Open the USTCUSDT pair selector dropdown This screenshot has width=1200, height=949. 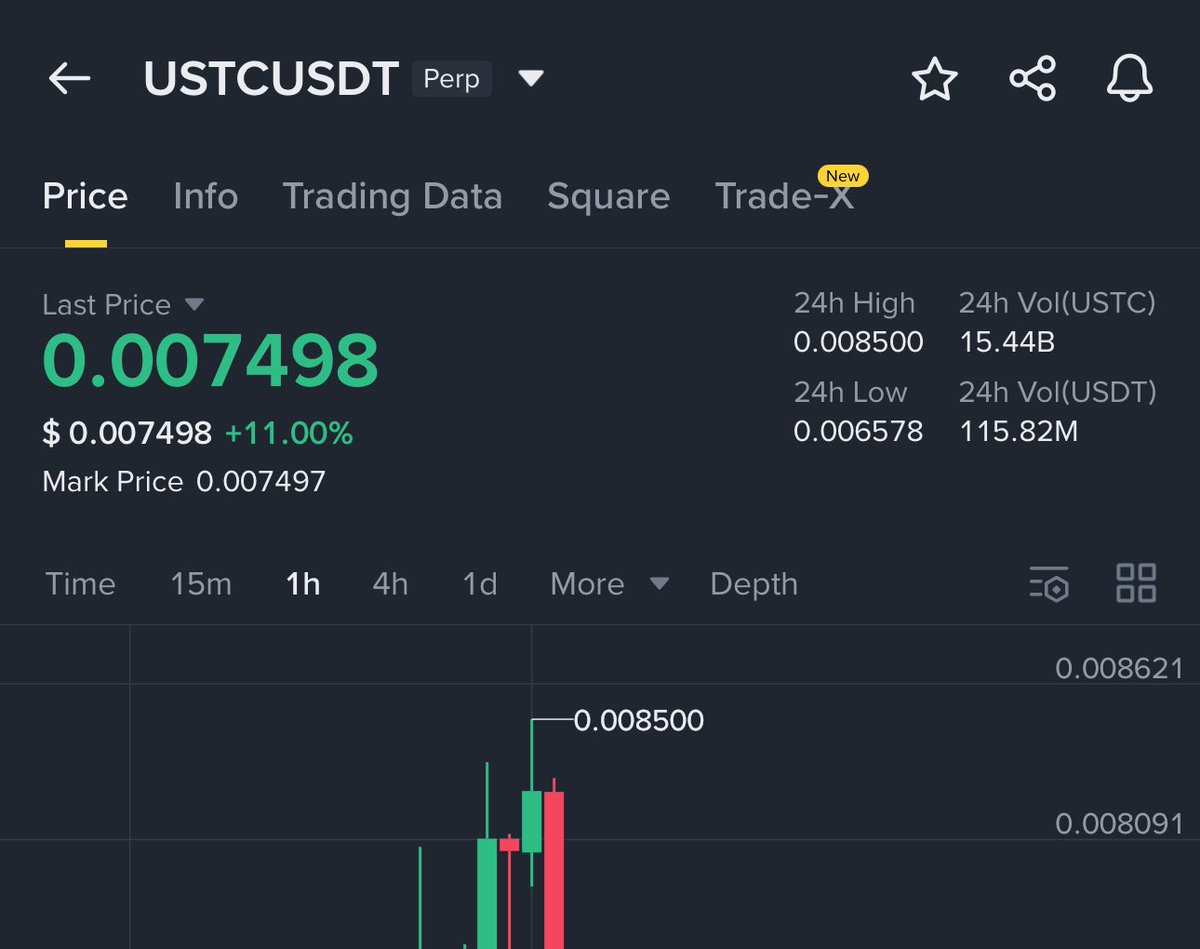click(x=531, y=78)
